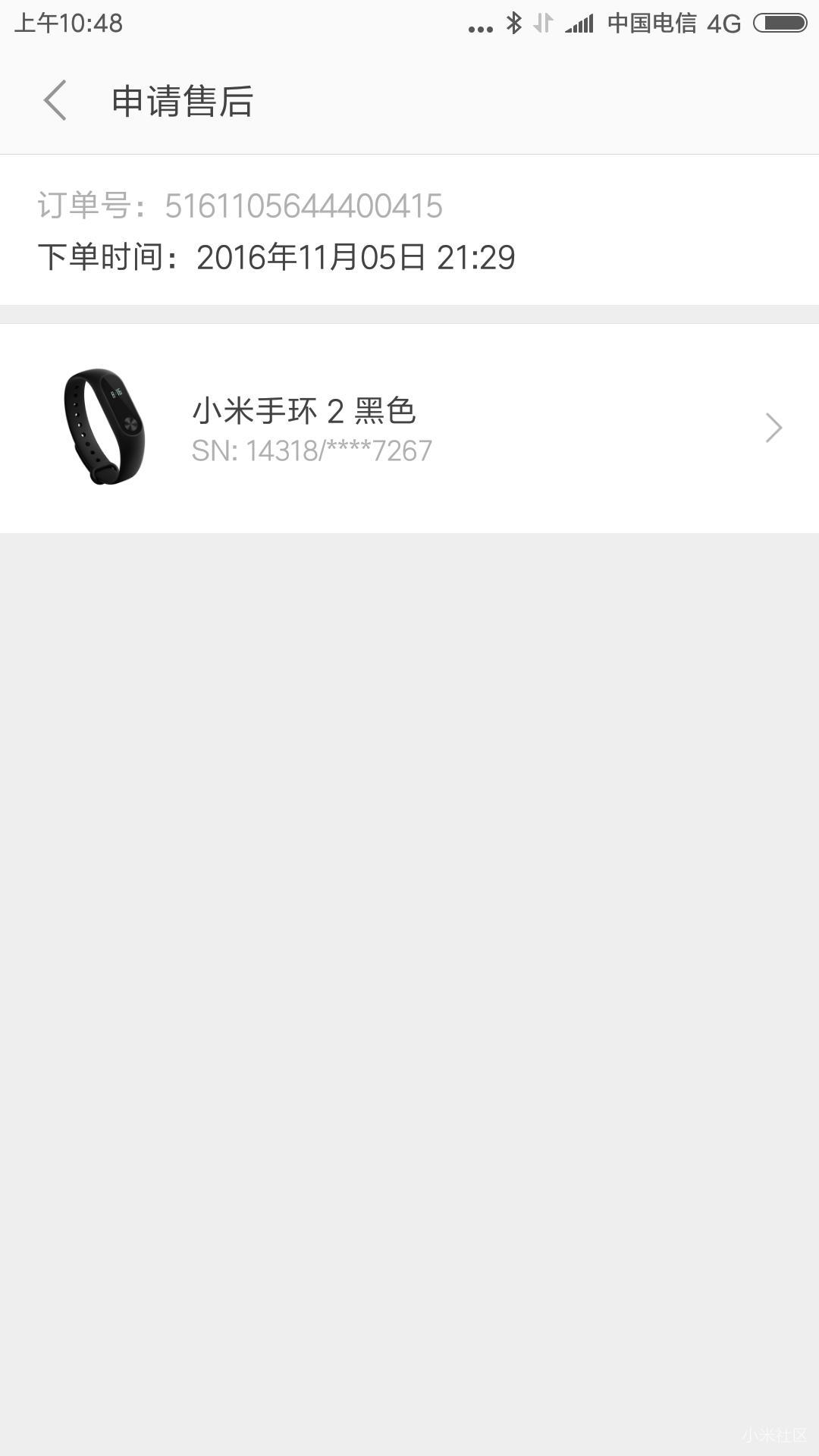This screenshot has width=819, height=1456.
Task: Tap the cellular signal strength icon
Action: coord(580,24)
